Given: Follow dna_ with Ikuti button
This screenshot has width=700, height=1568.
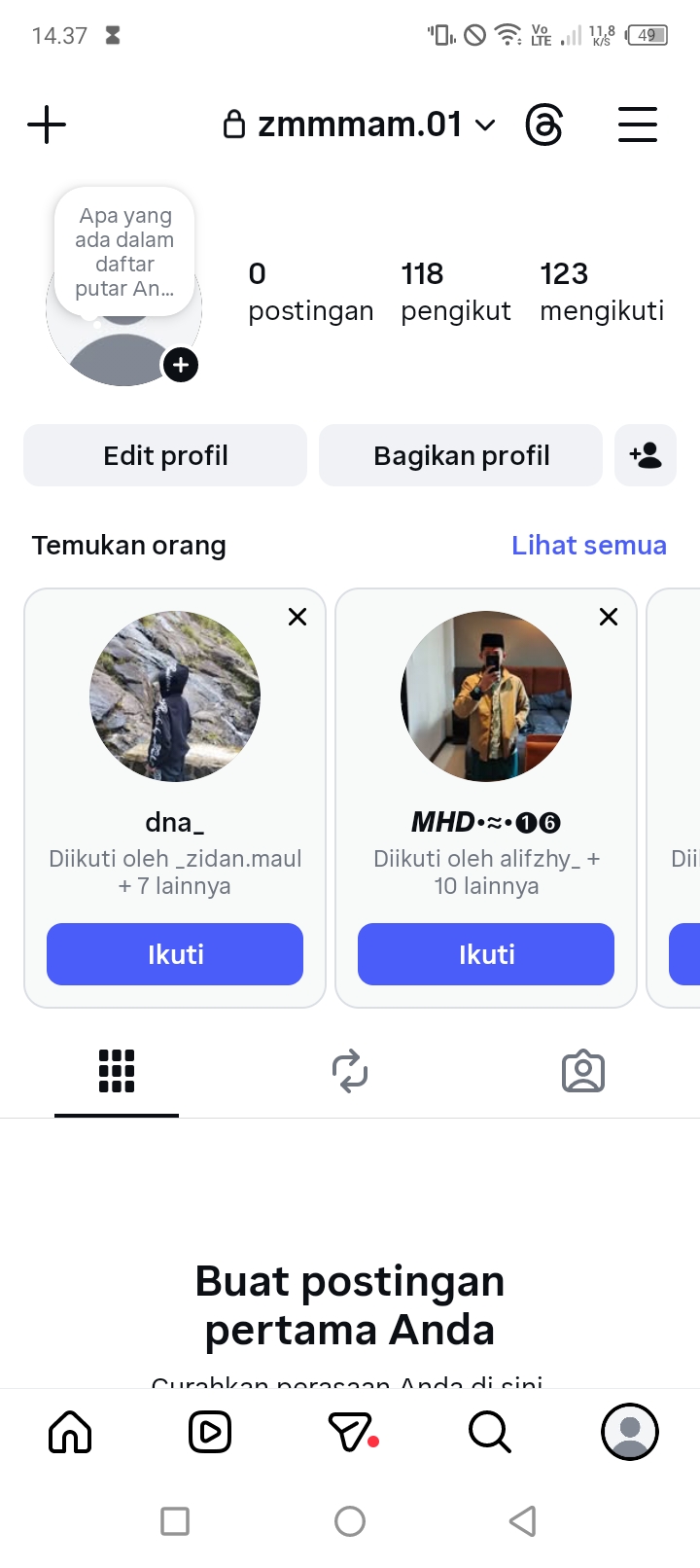Looking at the screenshot, I should coord(175,954).
